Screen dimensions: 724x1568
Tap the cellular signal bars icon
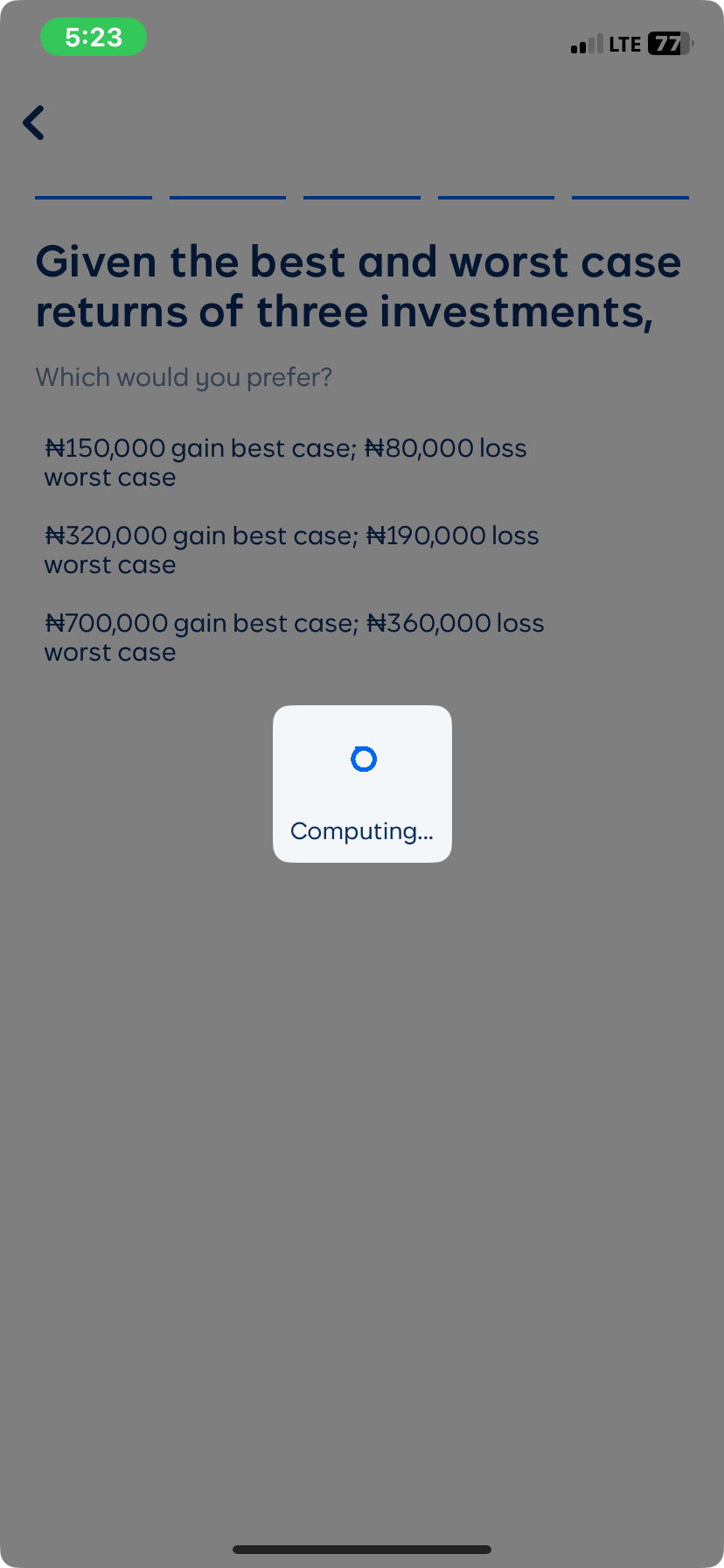point(587,44)
